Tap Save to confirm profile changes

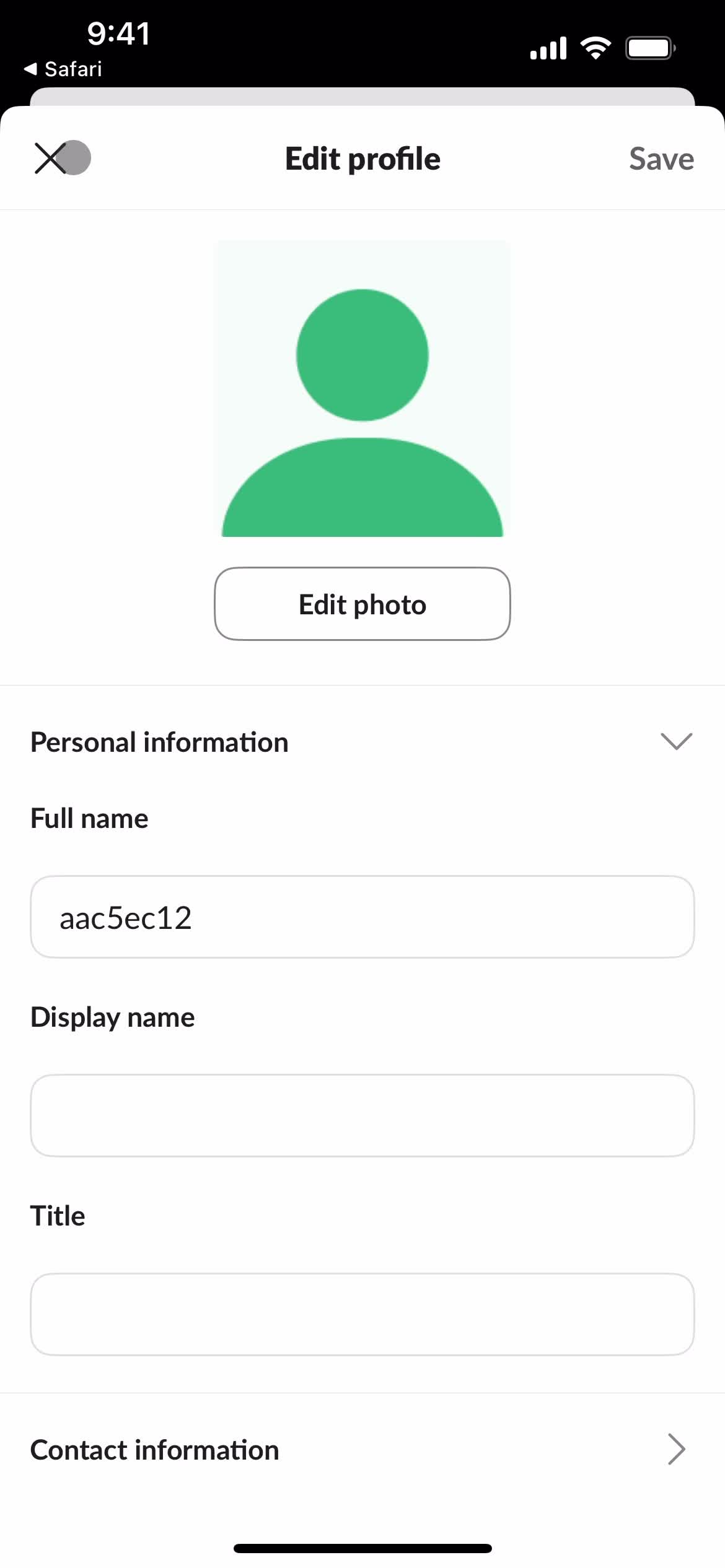[661, 158]
